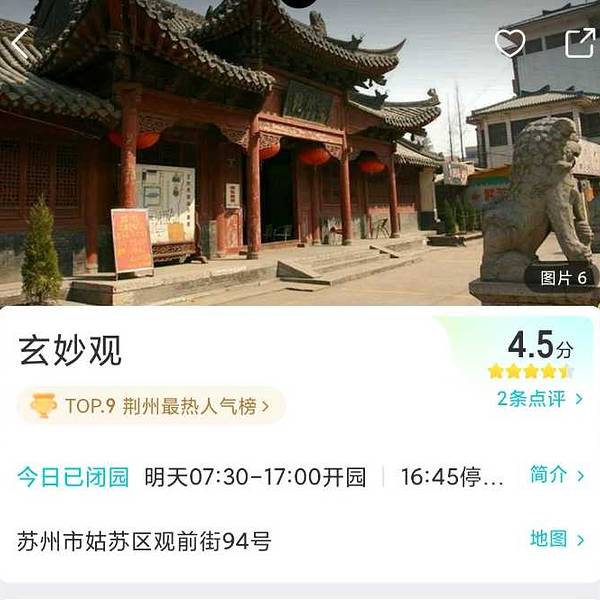Open the 图片 6 photo gallery
The image size is (600, 600).
click(562, 278)
